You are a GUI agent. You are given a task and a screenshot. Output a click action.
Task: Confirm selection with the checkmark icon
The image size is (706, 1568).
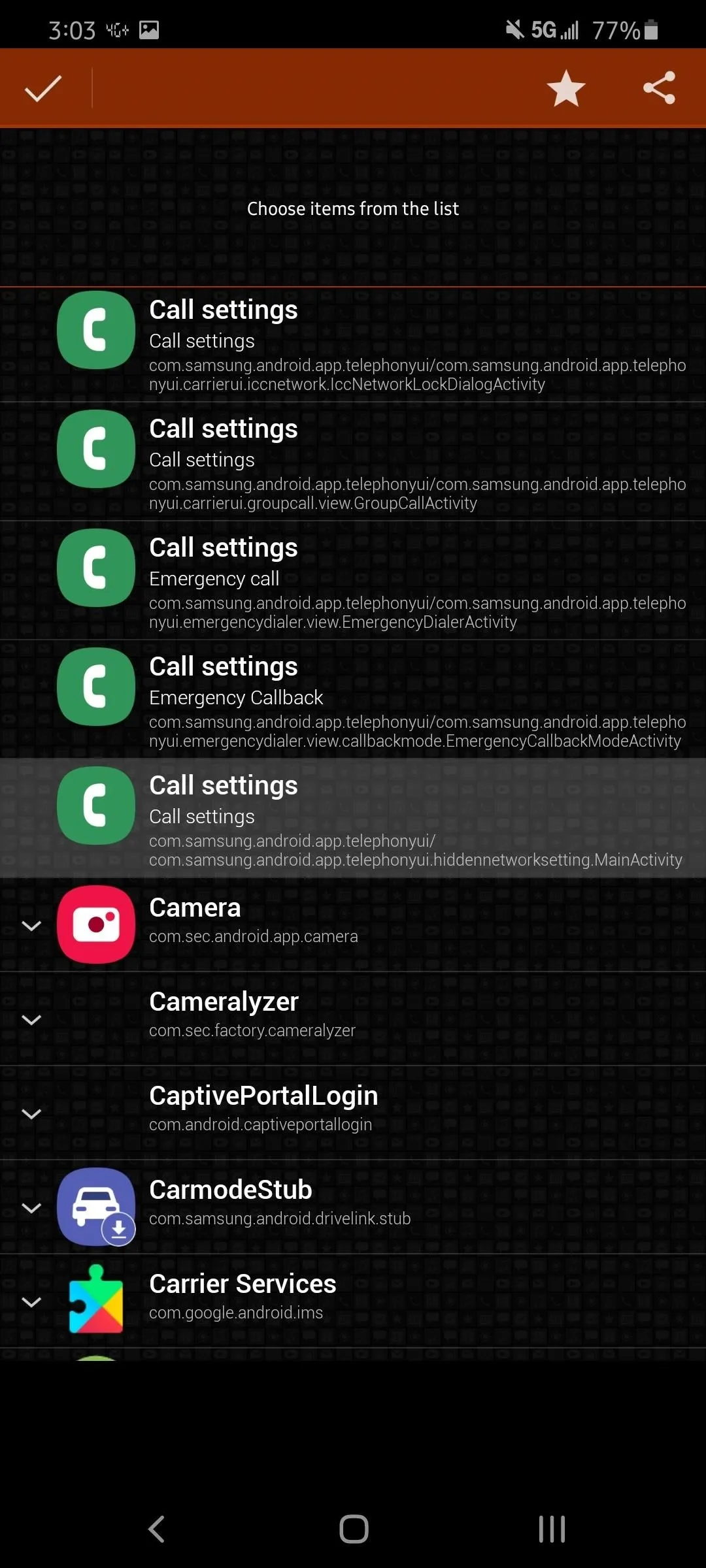click(x=43, y=88)
